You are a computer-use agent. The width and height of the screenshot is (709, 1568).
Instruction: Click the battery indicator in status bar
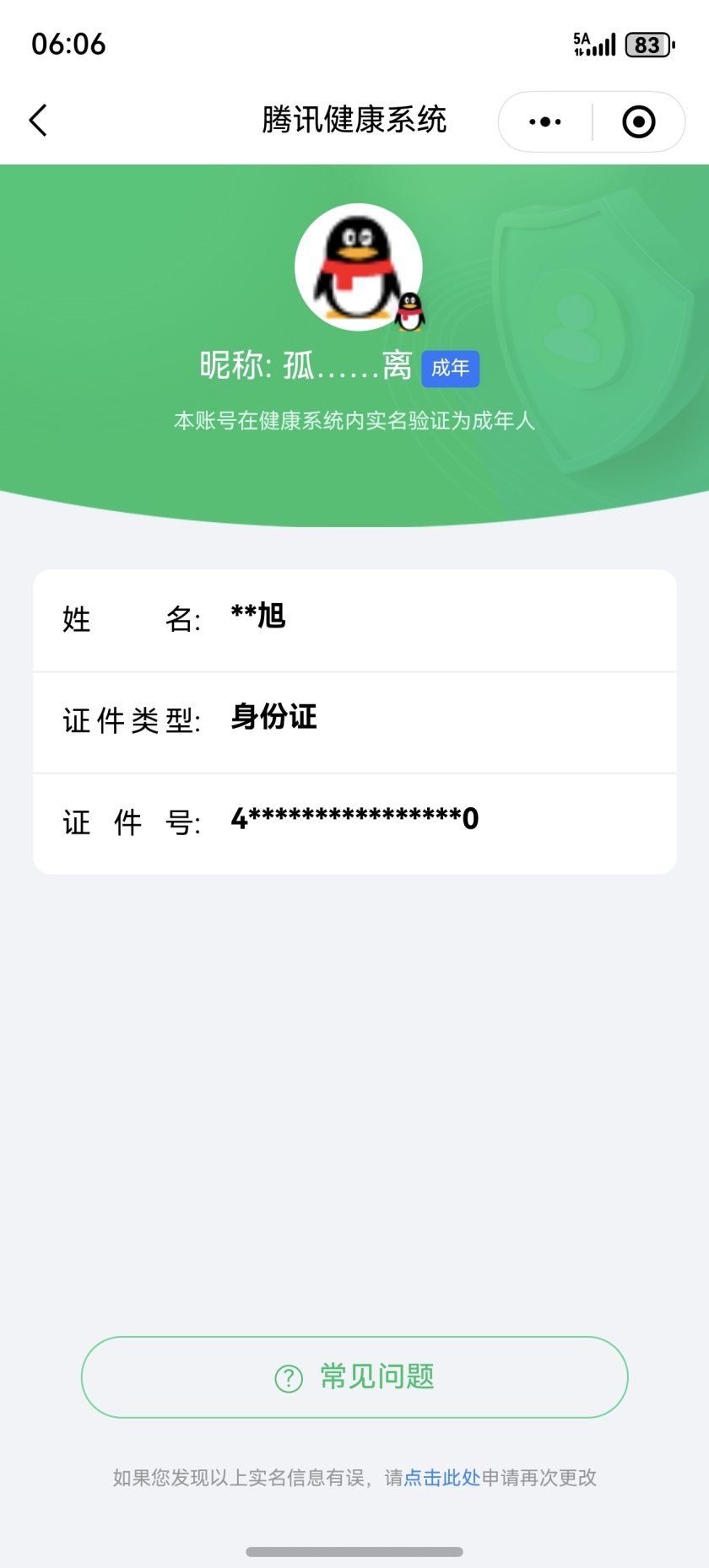[x=647, y=45]
